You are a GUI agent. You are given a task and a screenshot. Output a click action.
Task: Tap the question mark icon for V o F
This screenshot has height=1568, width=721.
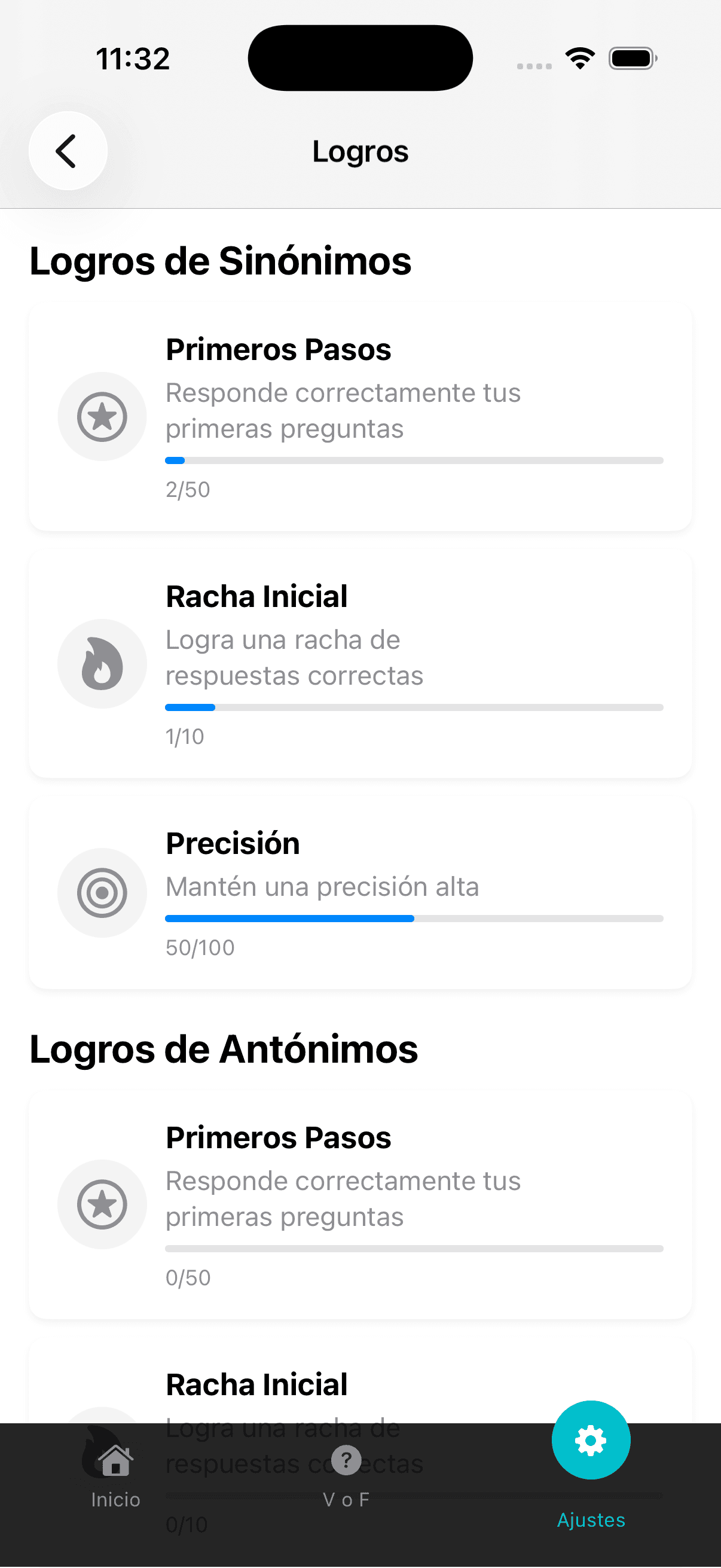(346, 1459)
